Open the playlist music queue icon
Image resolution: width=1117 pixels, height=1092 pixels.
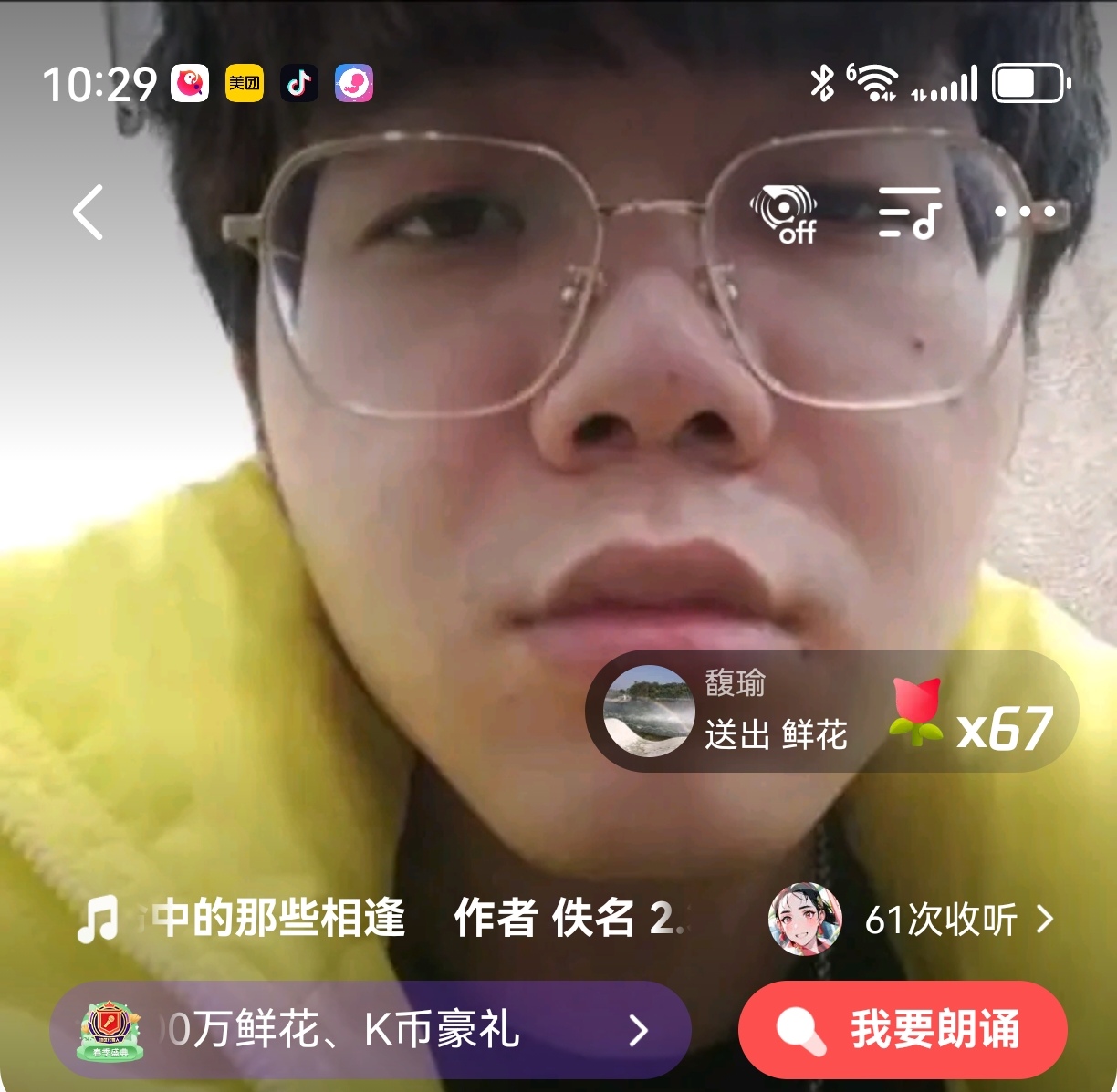point(909,213)
